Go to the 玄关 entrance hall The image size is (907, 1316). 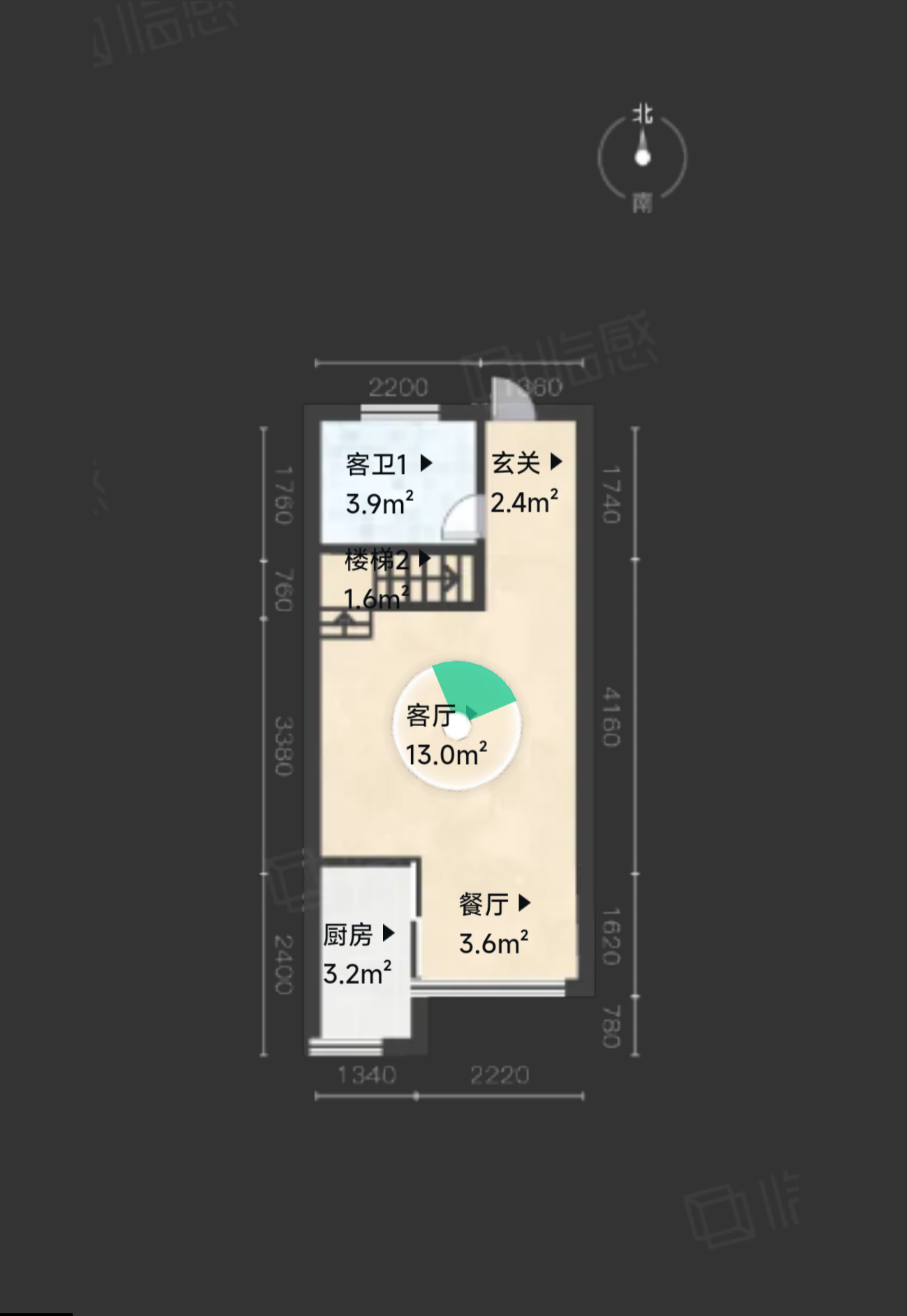click(526, 463)
